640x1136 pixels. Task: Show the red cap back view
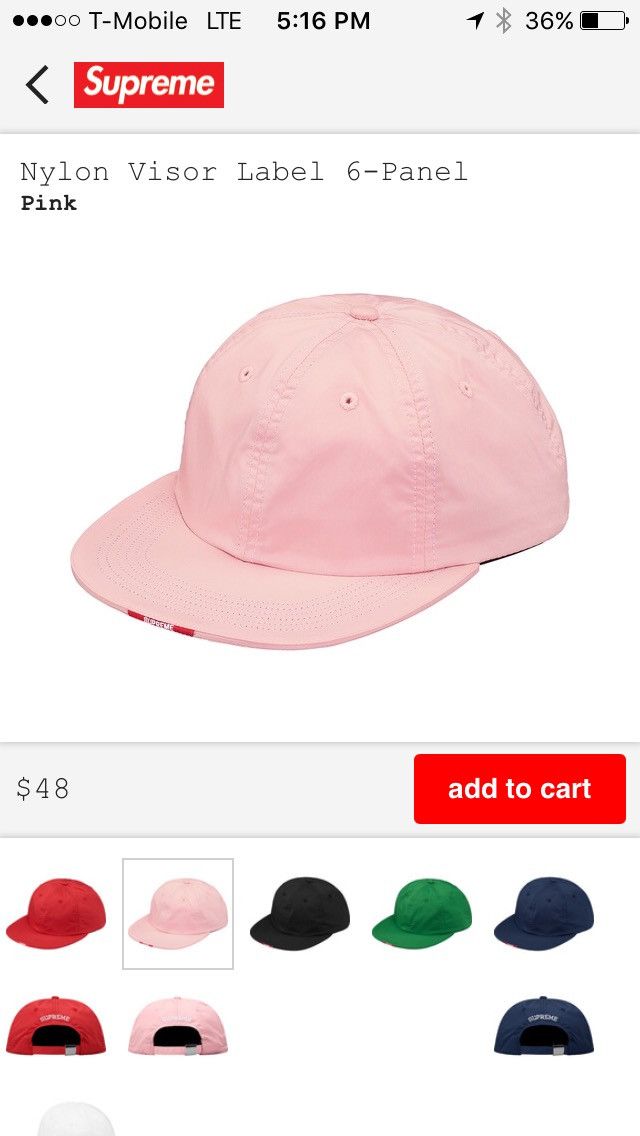pos(56,1027)
